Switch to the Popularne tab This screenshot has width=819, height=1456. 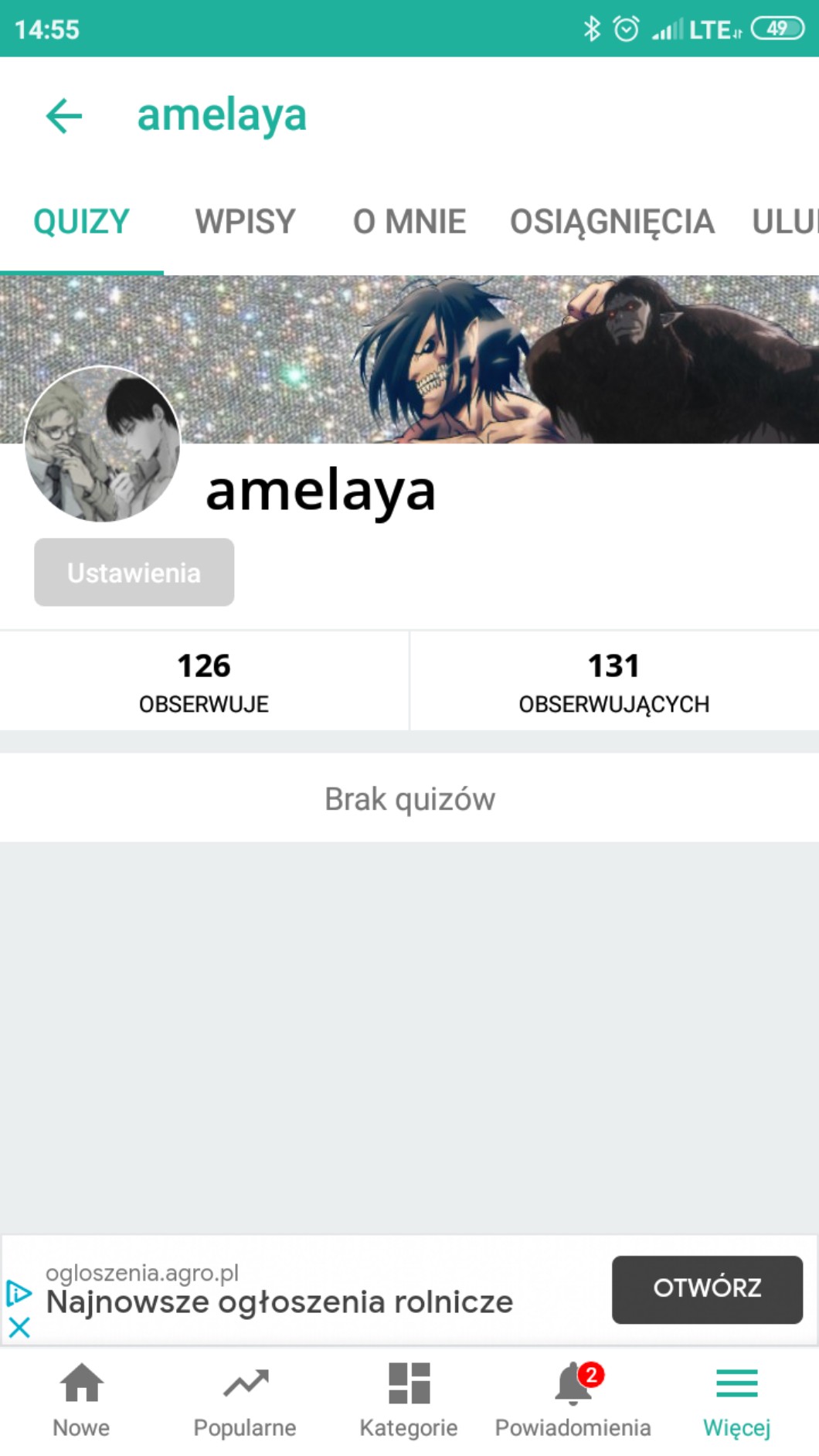245,1400
